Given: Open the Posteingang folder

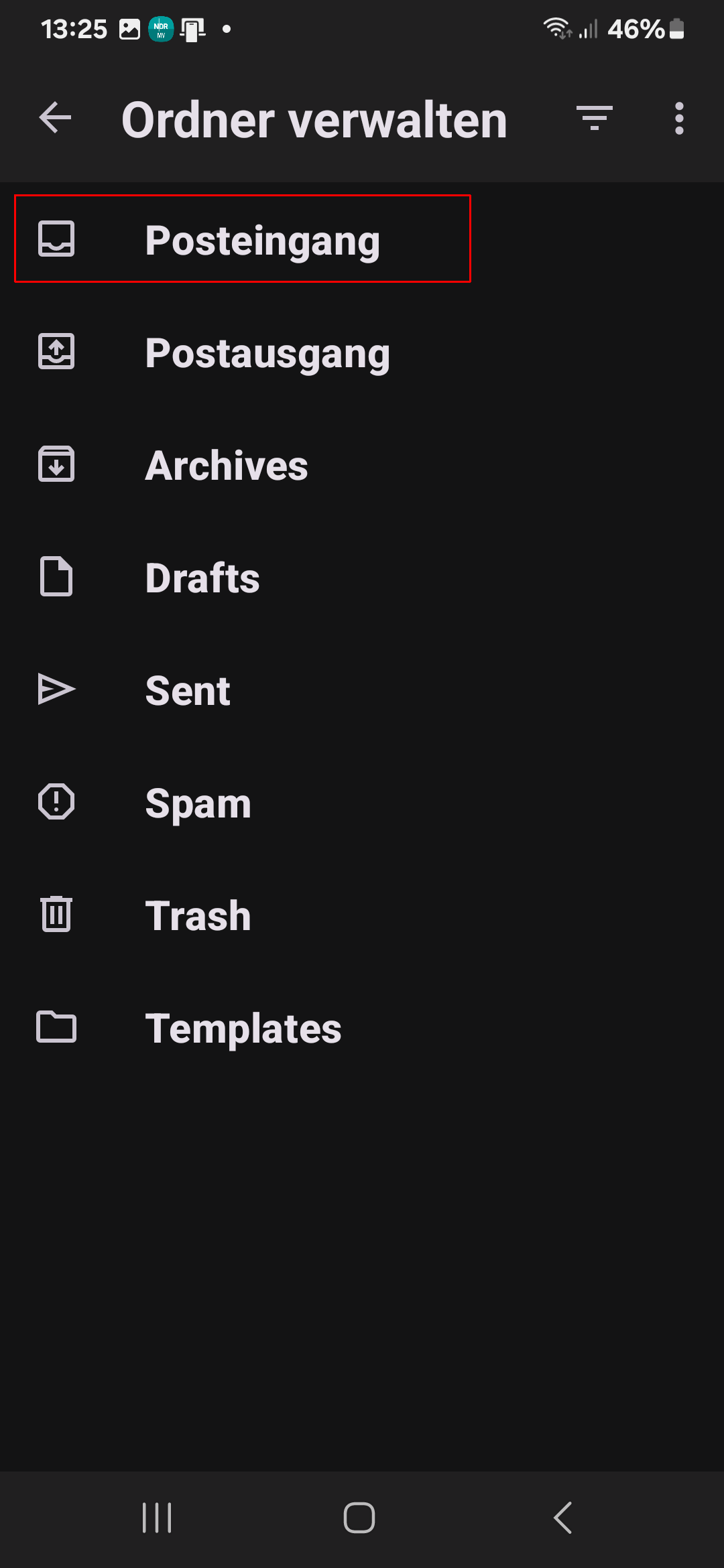Looking at the screenshot, I should point(362,239).
